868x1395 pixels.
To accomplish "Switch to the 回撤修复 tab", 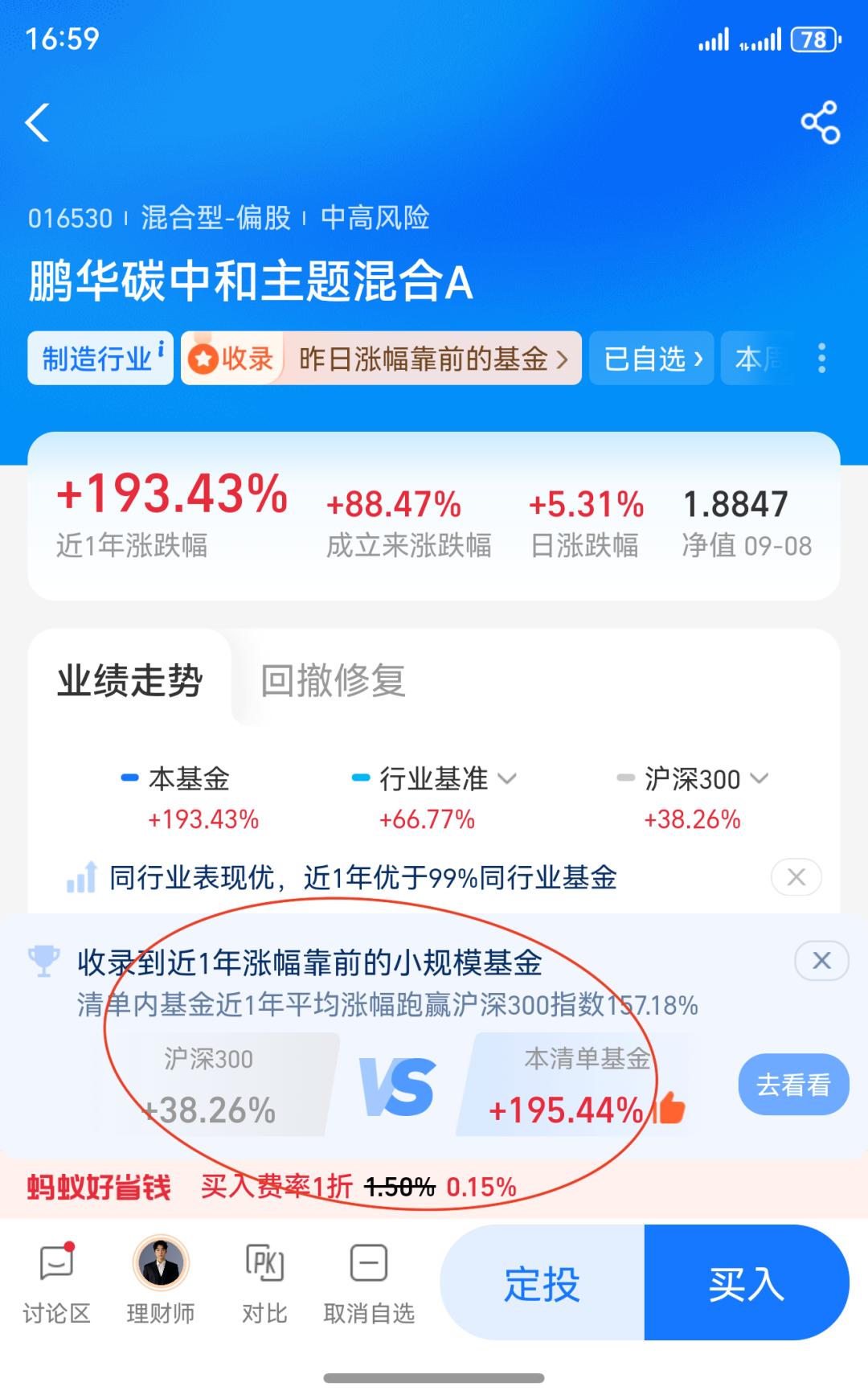I will pos(333,681).
